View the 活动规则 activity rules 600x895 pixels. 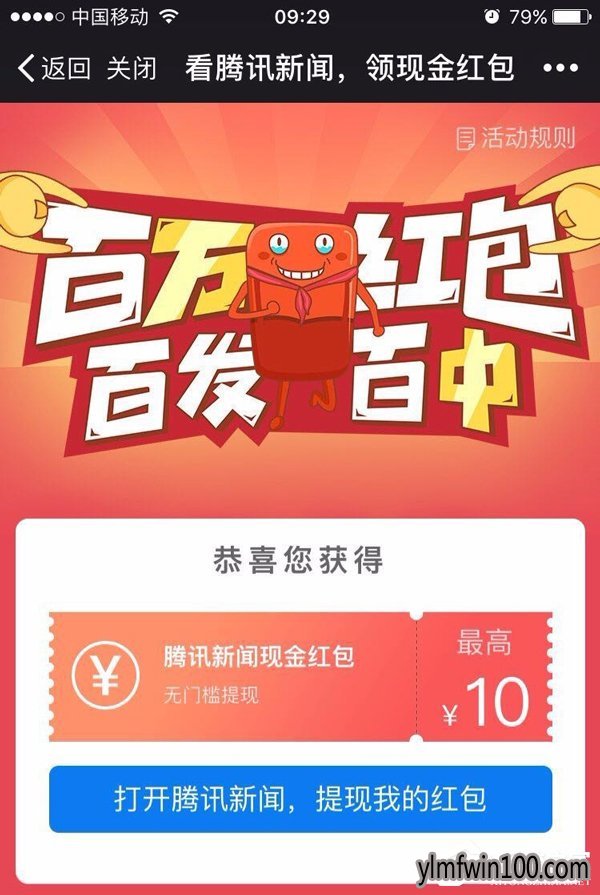(x=516, y=138)
